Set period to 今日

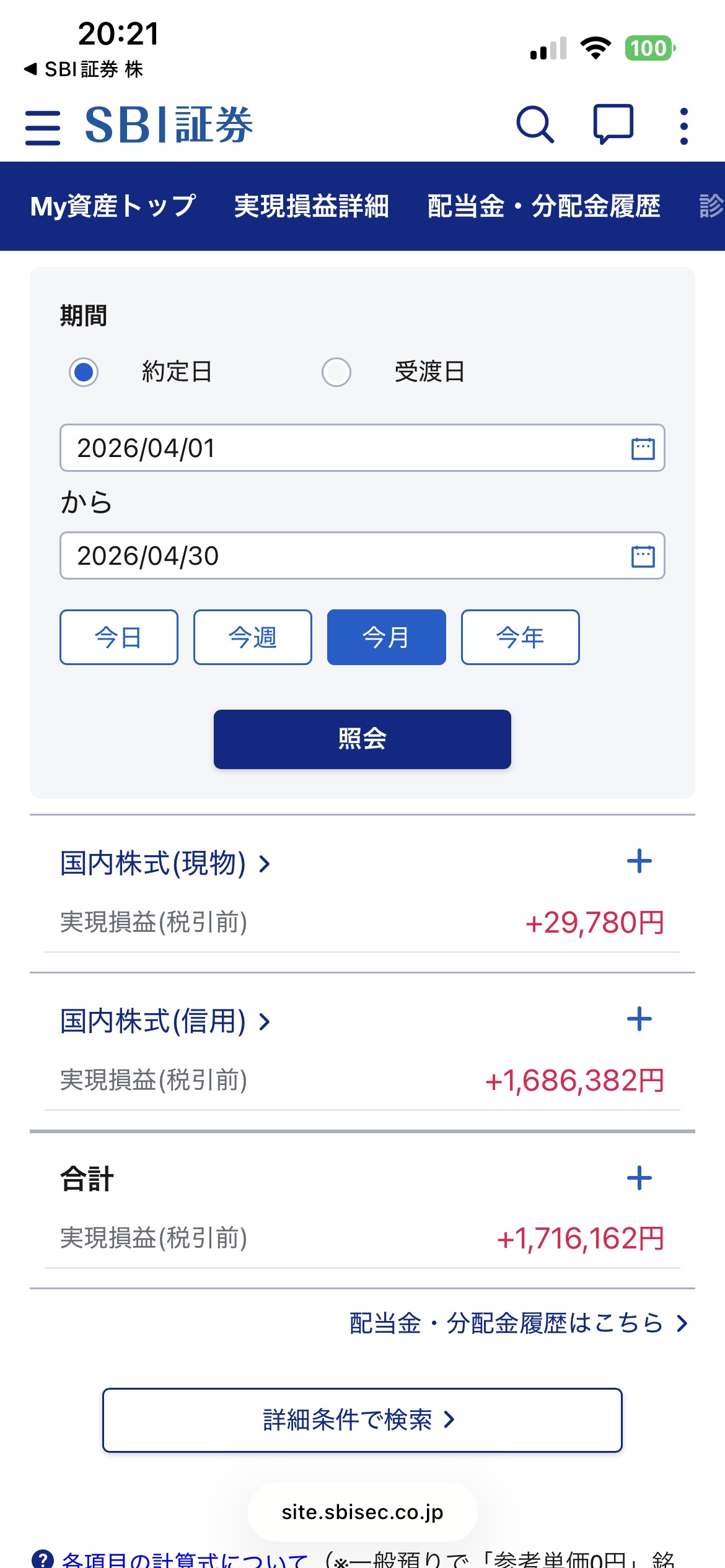tap(119, 637)
